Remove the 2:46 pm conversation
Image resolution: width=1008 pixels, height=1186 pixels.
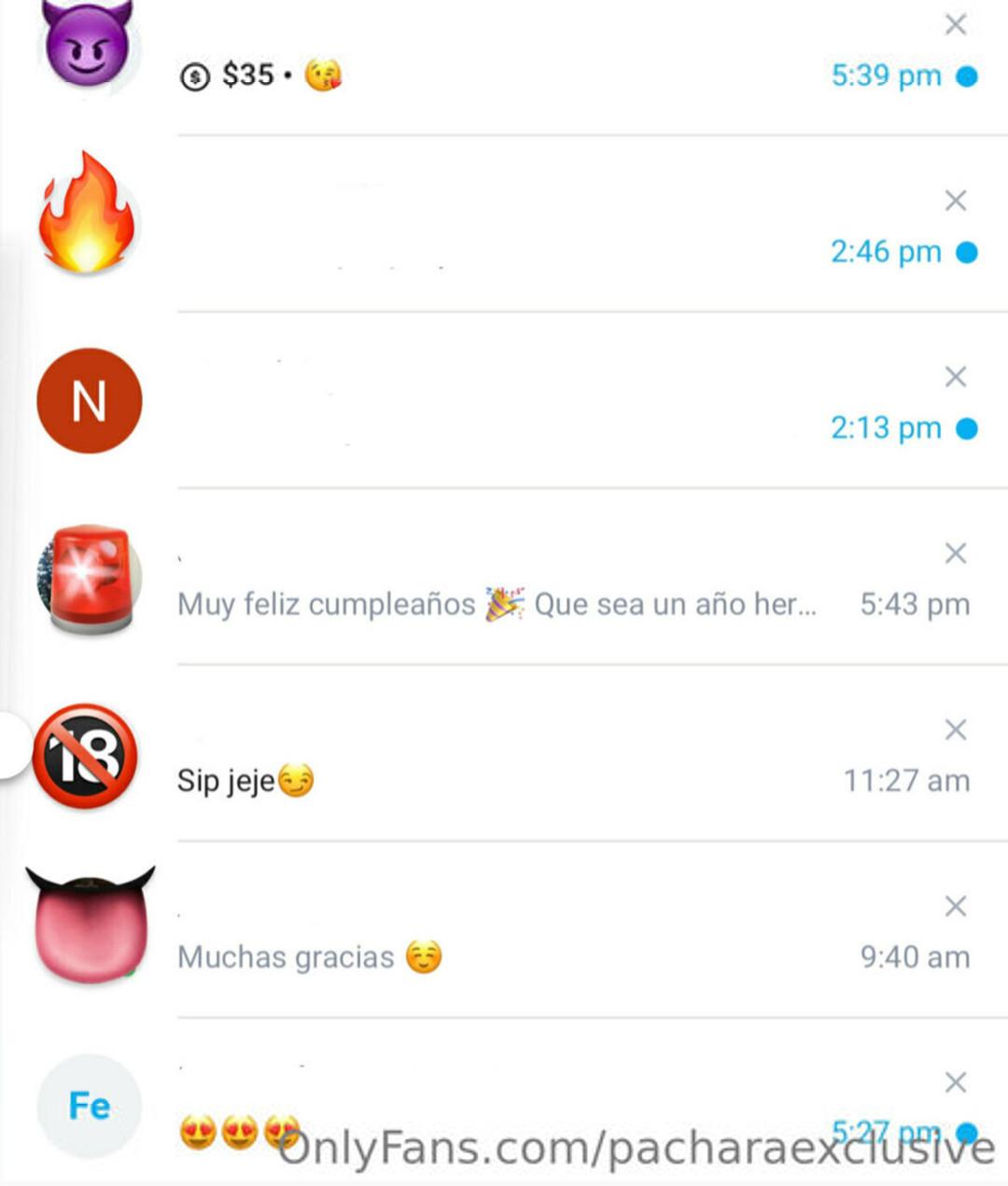(x=955, y=201)
